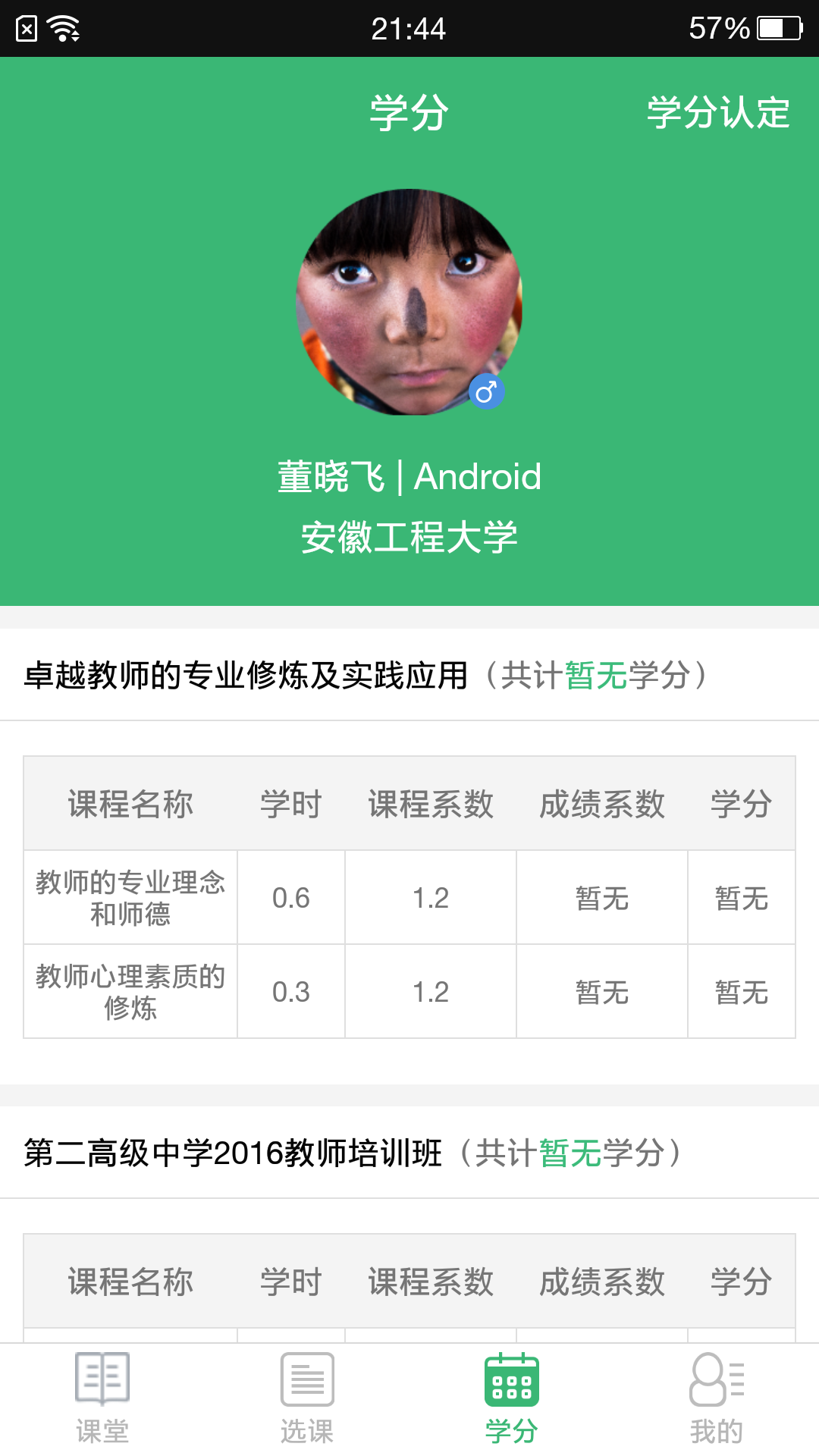Image resolution: width=819 pixels, height=1456 pixels.
Task: Switch to the 课堂 tab
Action: pos(102,1399)
